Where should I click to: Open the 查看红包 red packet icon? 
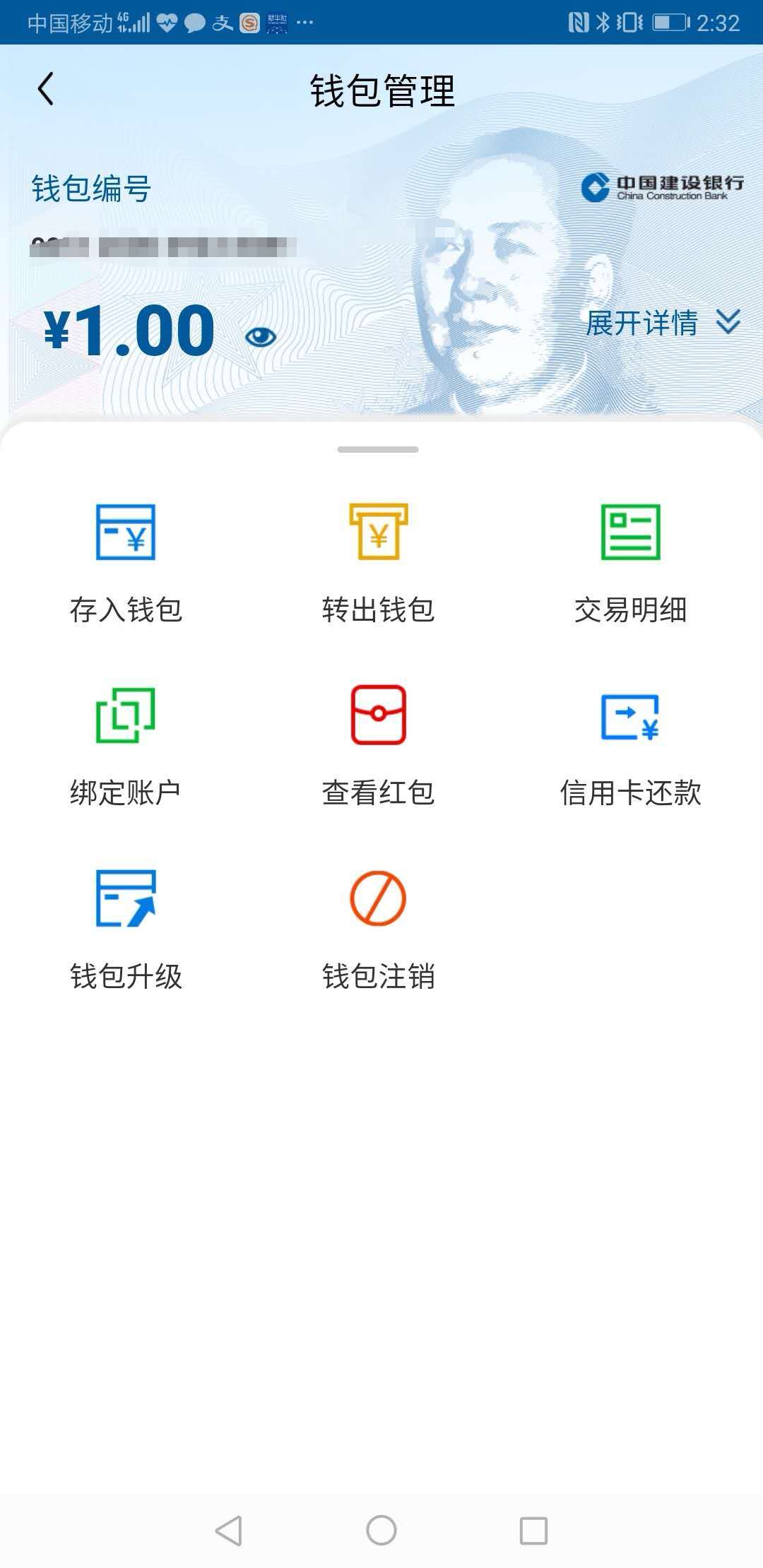[378, 720]
